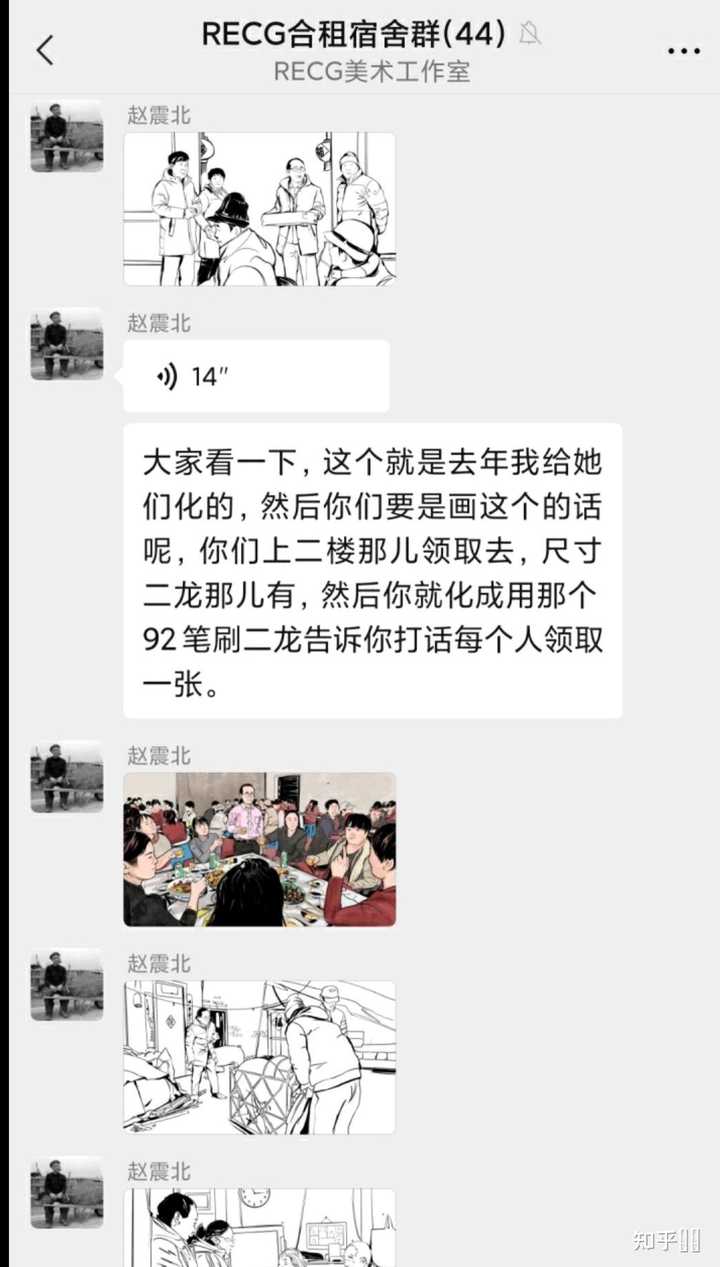Open the line drawing of people standing
The image size is (720, 1267).
coord(259,209)
